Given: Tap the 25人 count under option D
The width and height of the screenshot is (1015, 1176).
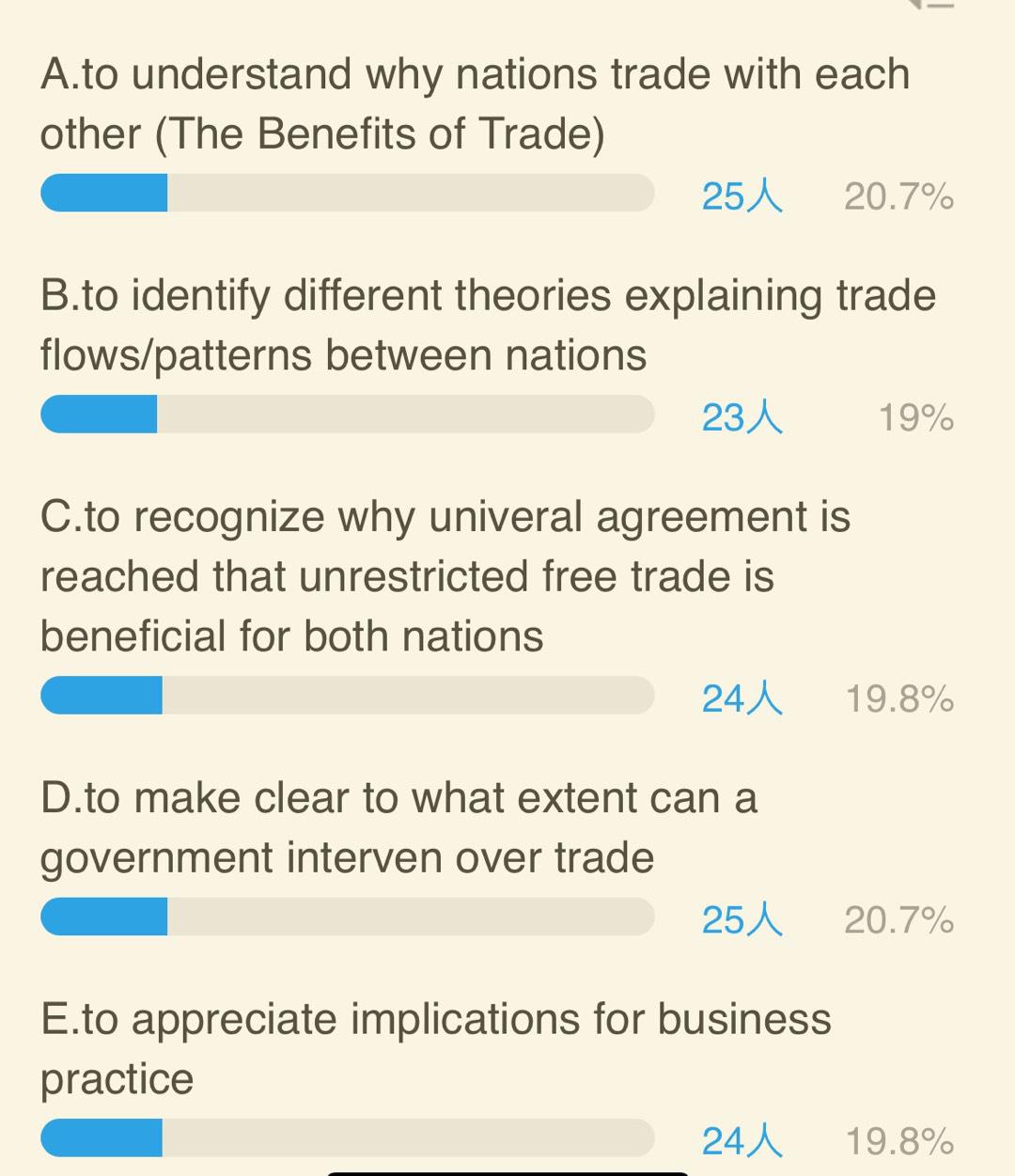Looking at the screenshot, I should (742, 919).
